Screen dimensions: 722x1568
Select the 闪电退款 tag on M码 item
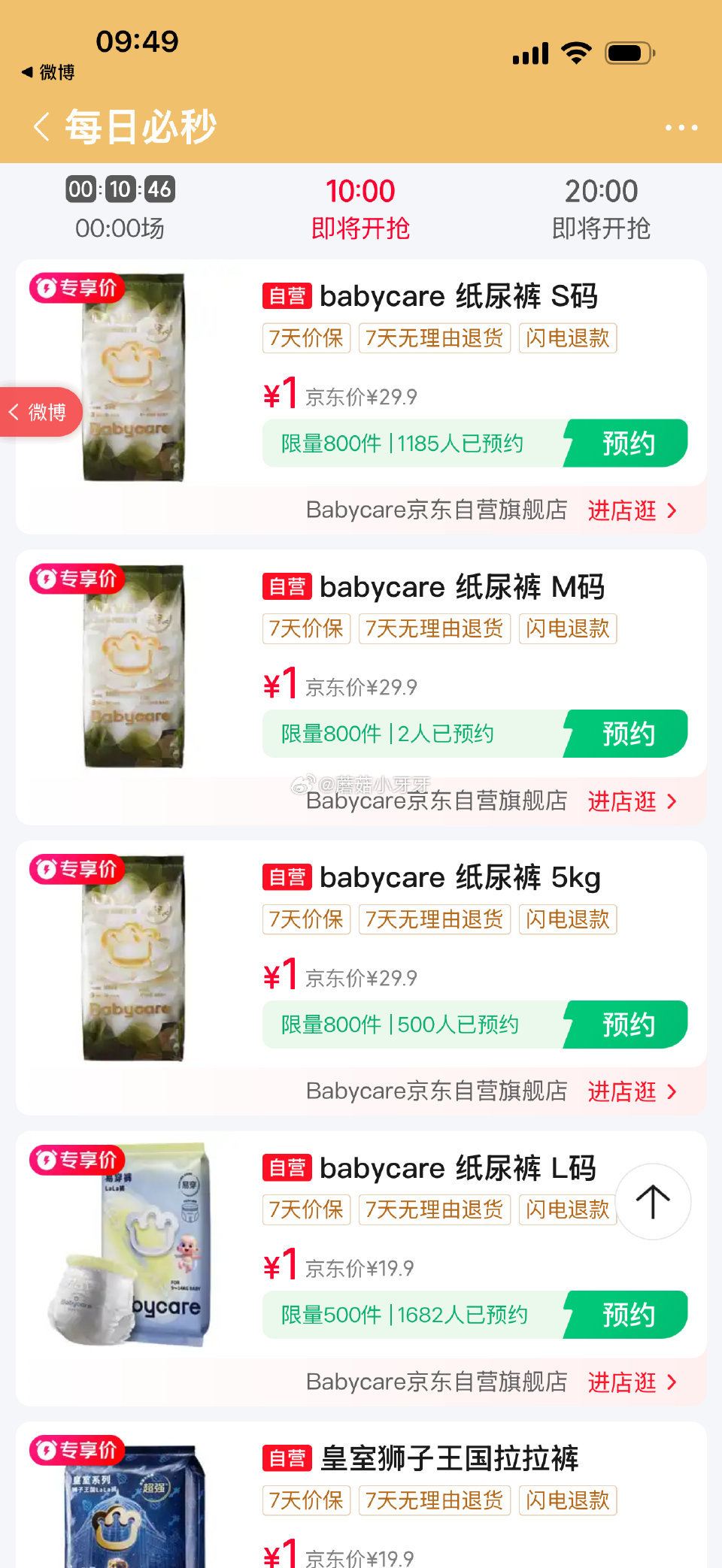(x=567, y=628)
